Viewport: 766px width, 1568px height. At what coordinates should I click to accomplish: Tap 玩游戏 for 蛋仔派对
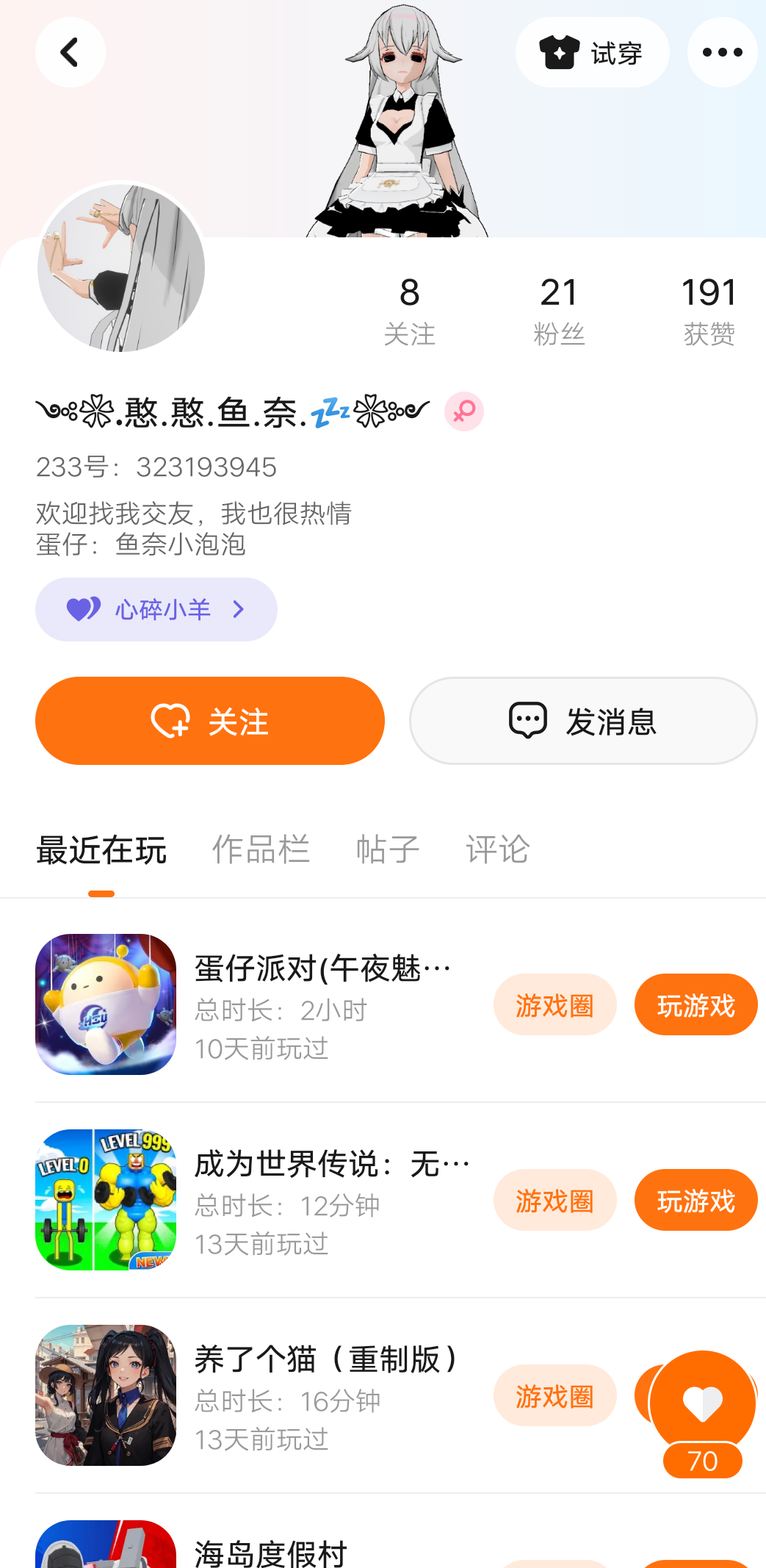tap(695, 1004)
